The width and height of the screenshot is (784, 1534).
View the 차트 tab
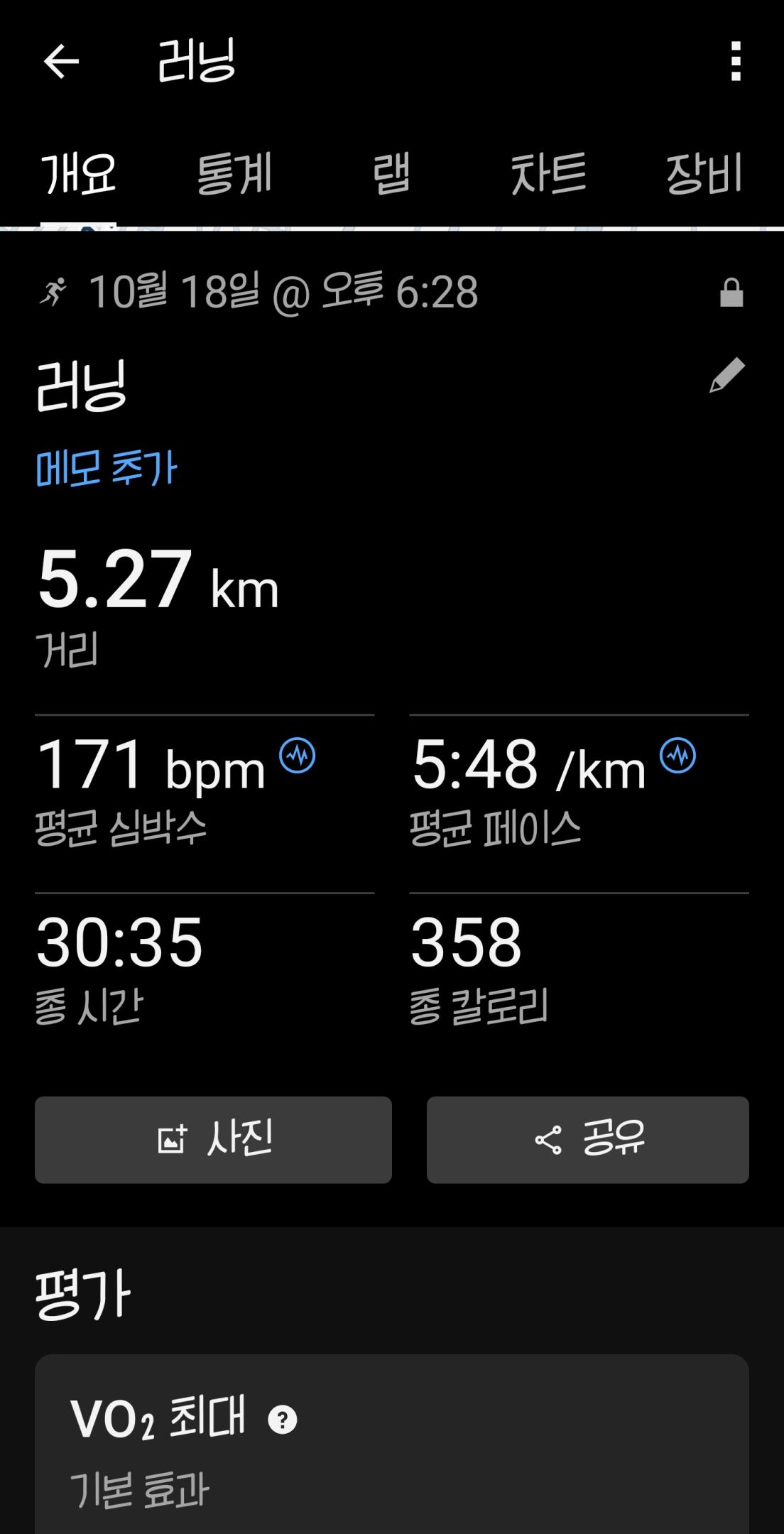click(x=548, y=174)
